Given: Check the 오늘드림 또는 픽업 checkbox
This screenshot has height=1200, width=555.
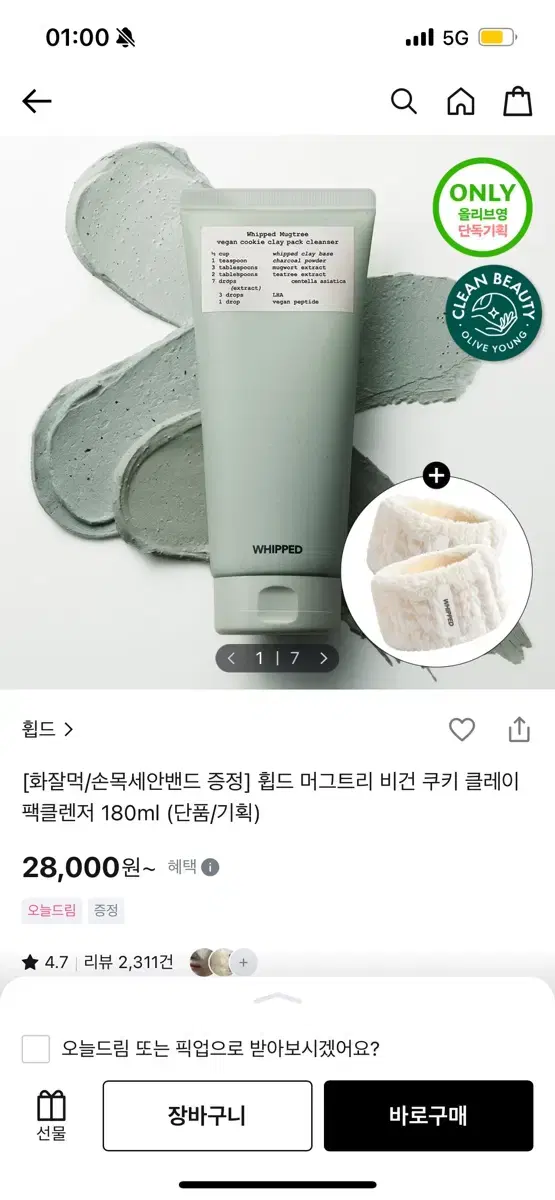Looking at the screenshot, I should [x=36, y=1049].
